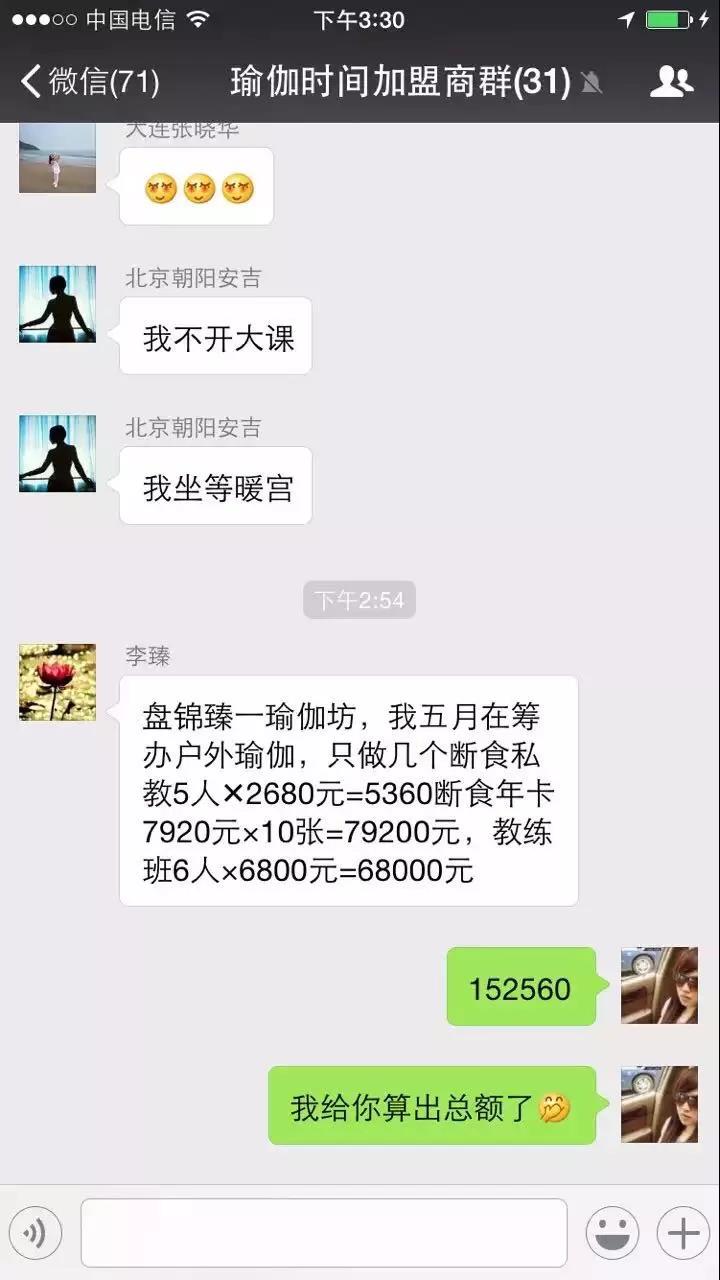Open the plus attachment menu
The width and height of the screenshot is (720, 1280).
(683, 1233)
